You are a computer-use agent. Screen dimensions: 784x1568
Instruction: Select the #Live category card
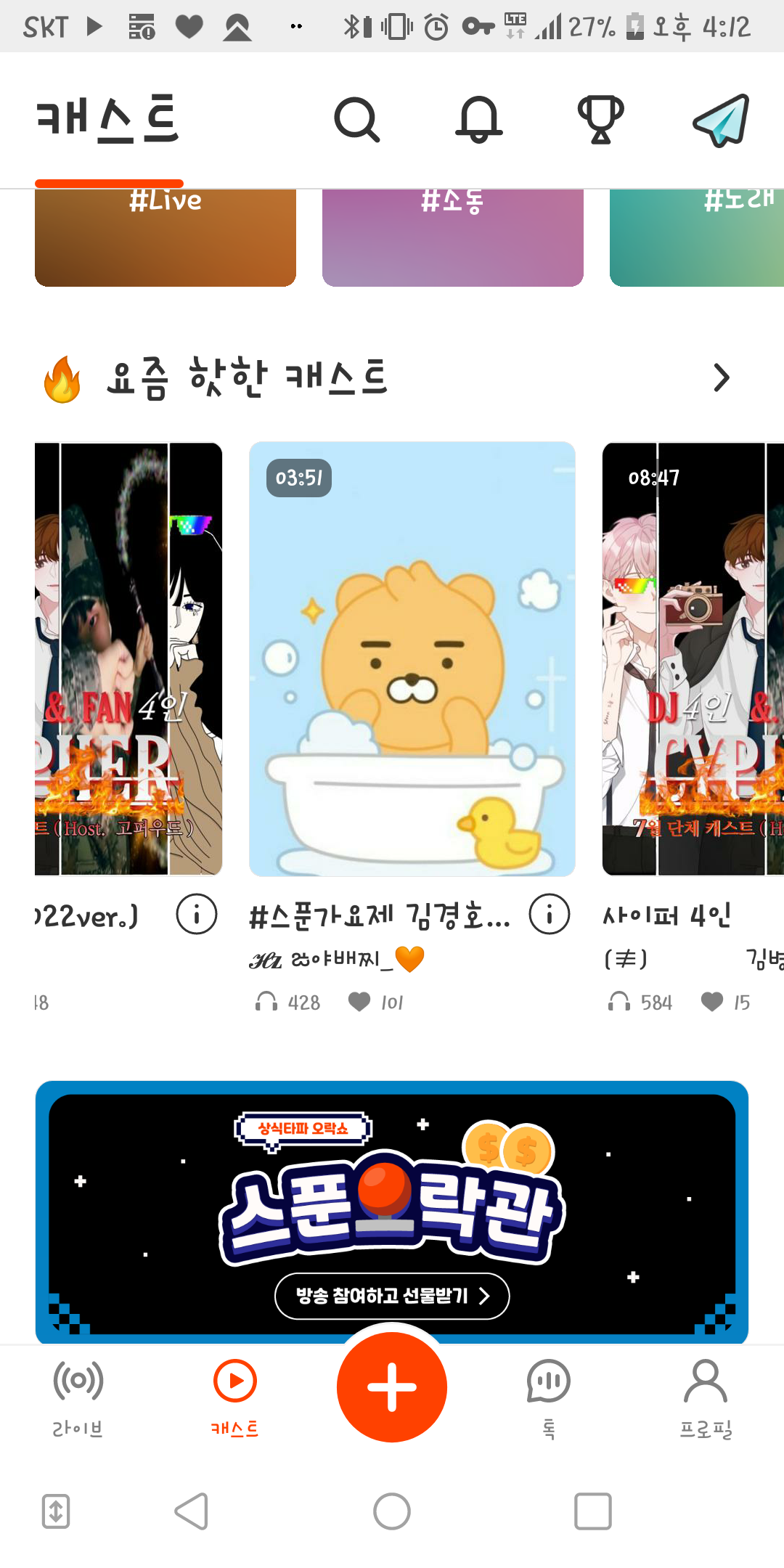click(x=166, y=237)
